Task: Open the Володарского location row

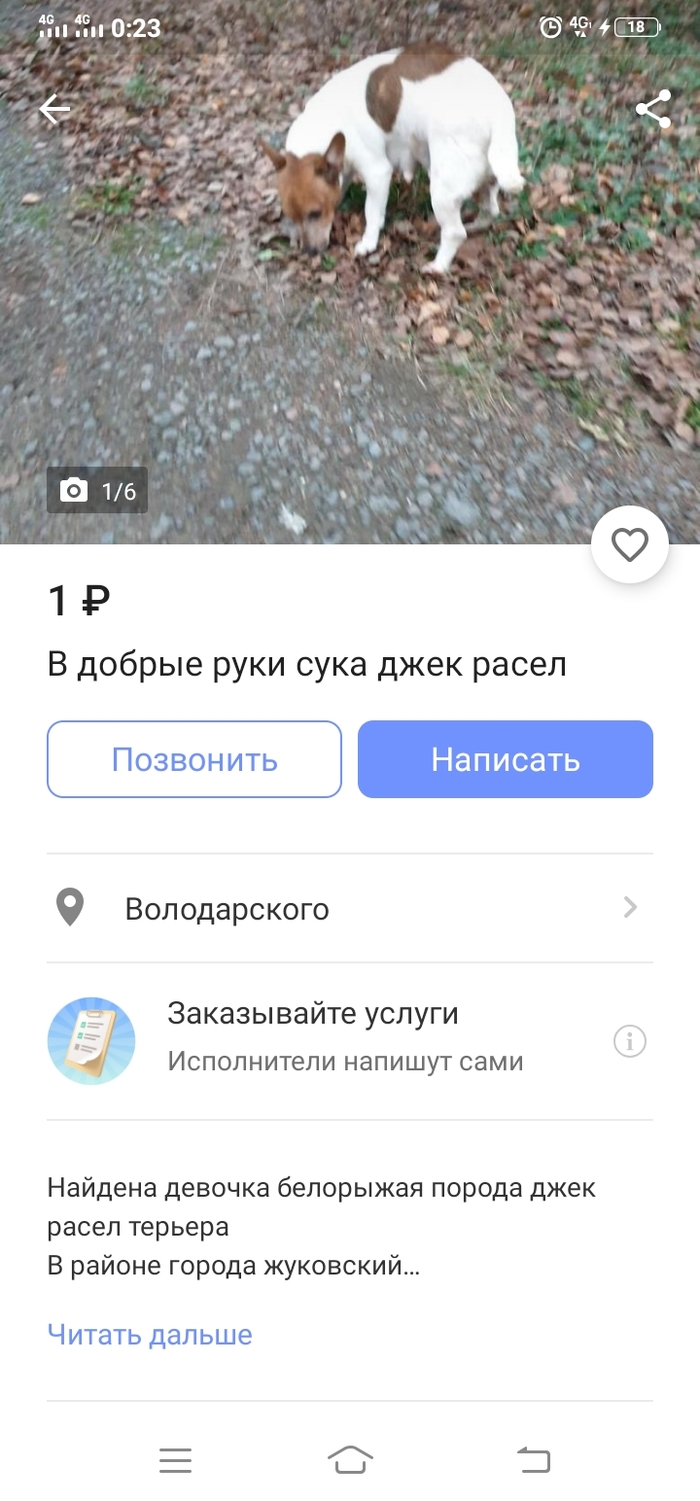Action: pos(349,908)
